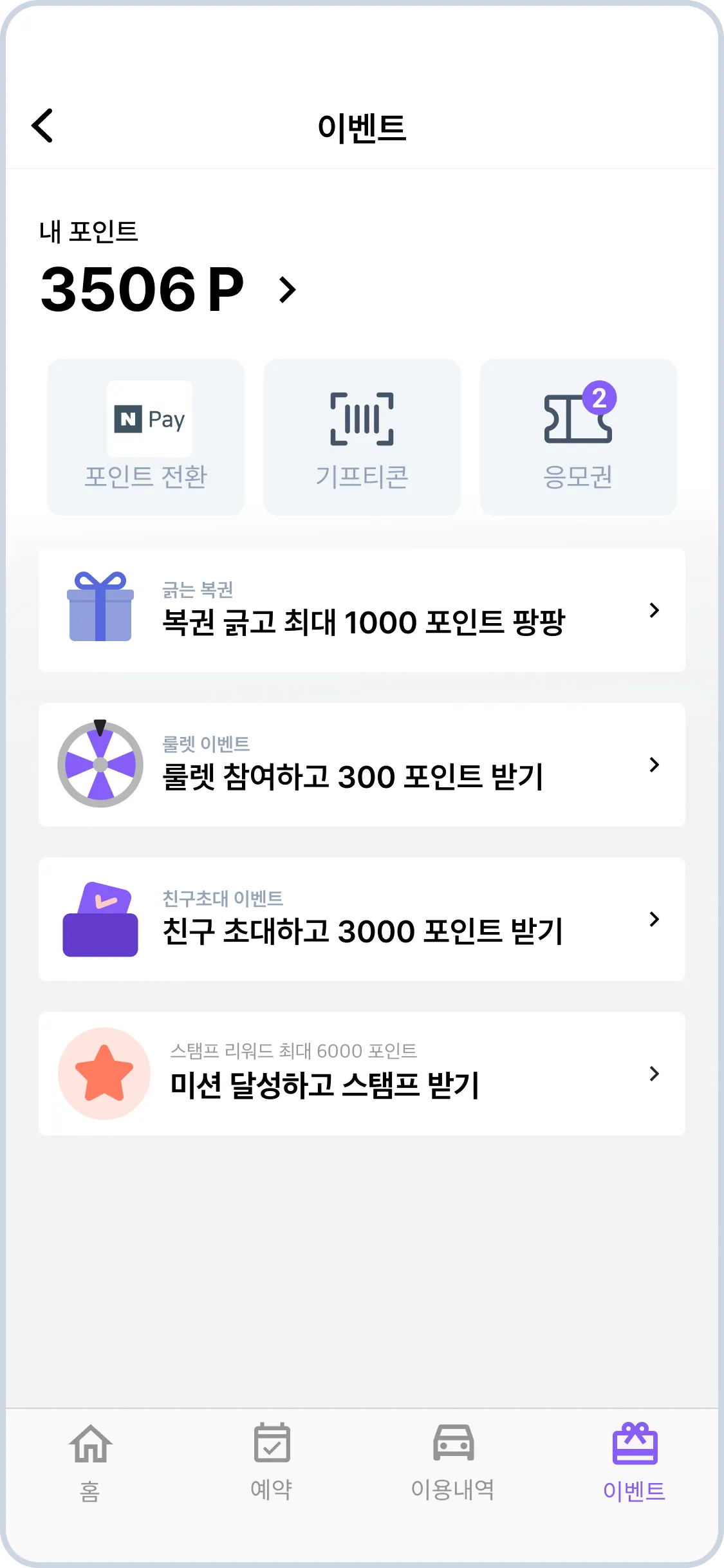Switch to the 이용내역 tab
The width and height of the screenshot is (724, 1568).
453,1462
